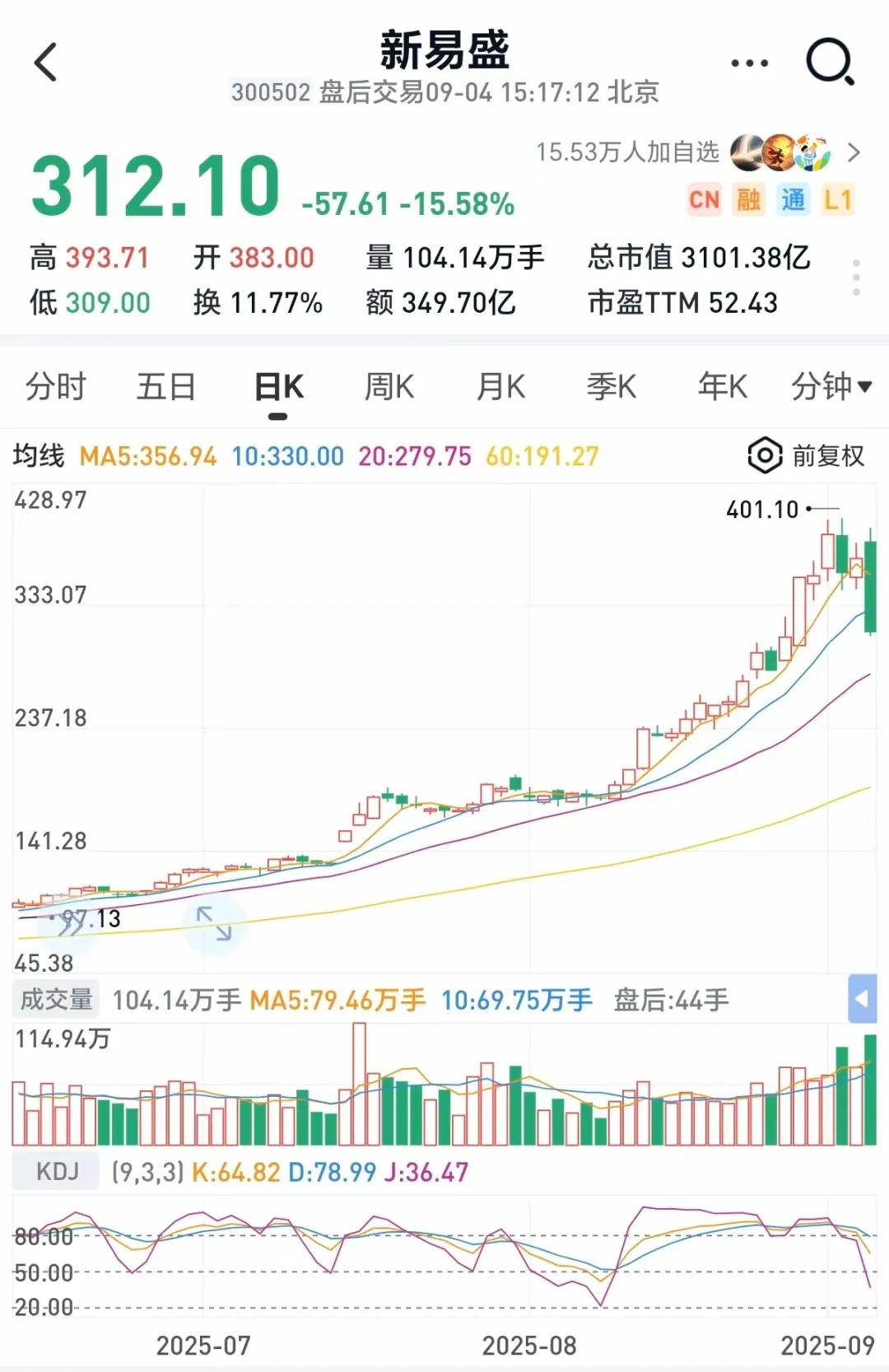This screenshot has height=1372, width=889.
Task: Open the 分钟 interval dropdown
Action: (831, 386)
